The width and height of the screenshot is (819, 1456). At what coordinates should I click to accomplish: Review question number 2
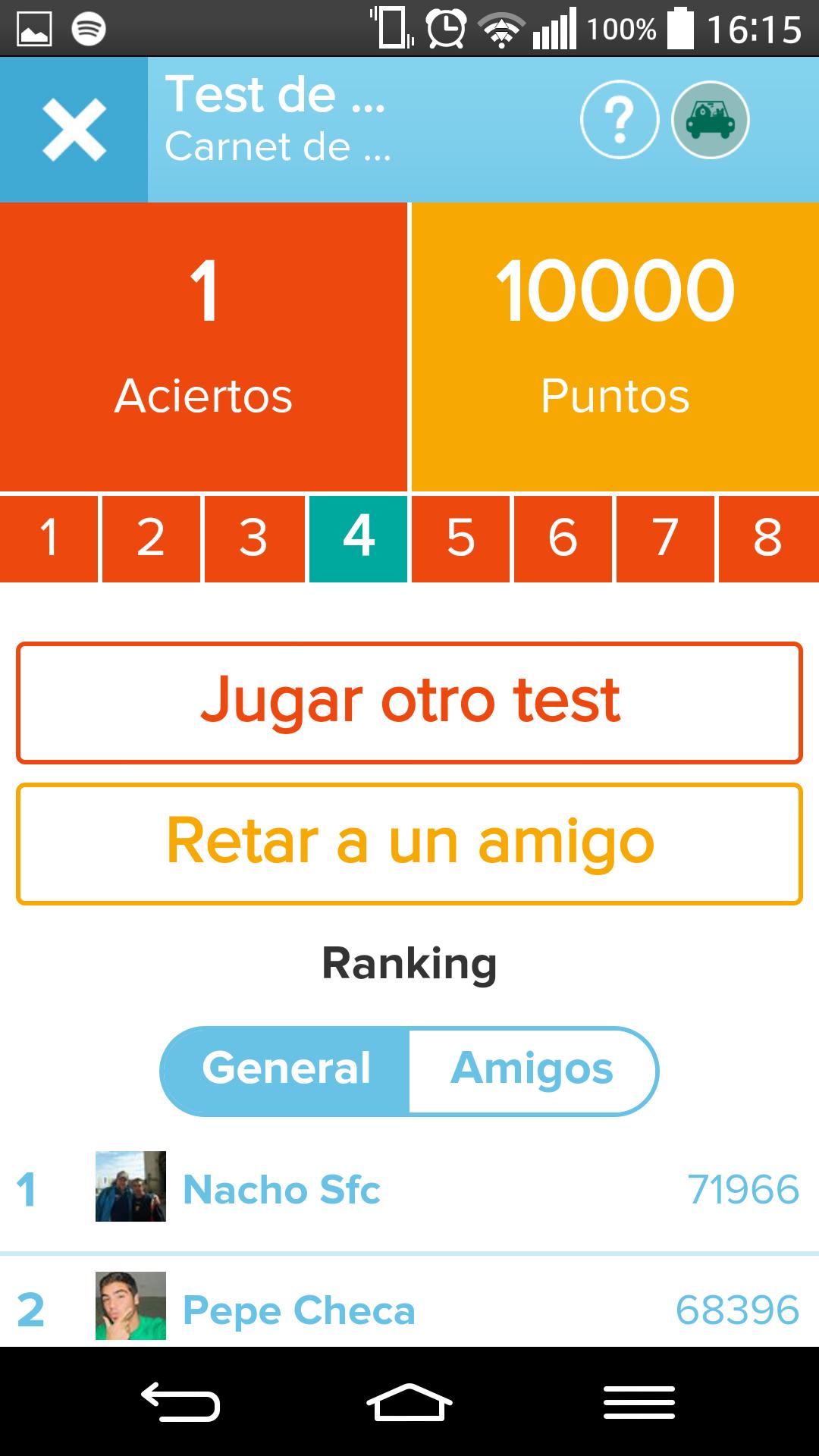point(151,538)
